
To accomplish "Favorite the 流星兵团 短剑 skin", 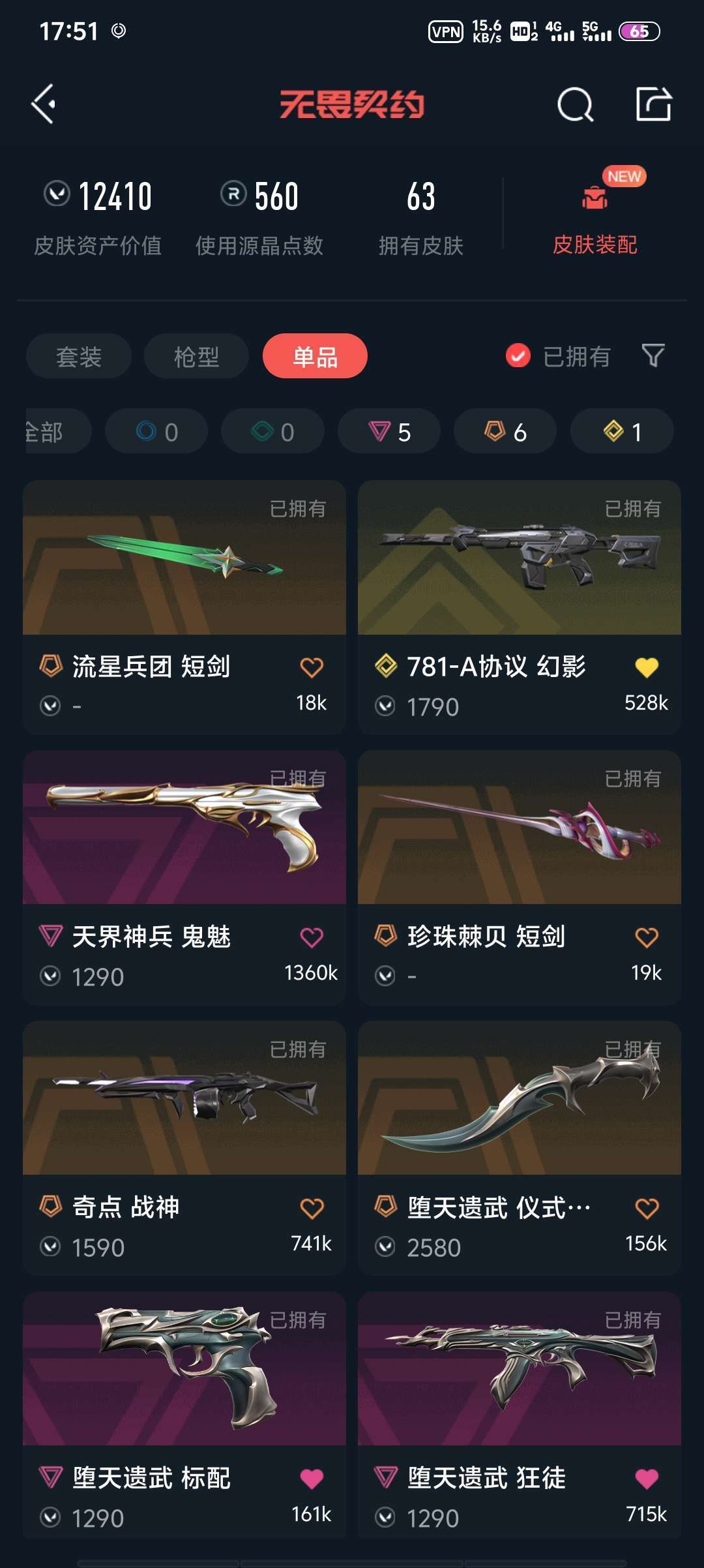I will pyautogui.click(x=313, y=667).
